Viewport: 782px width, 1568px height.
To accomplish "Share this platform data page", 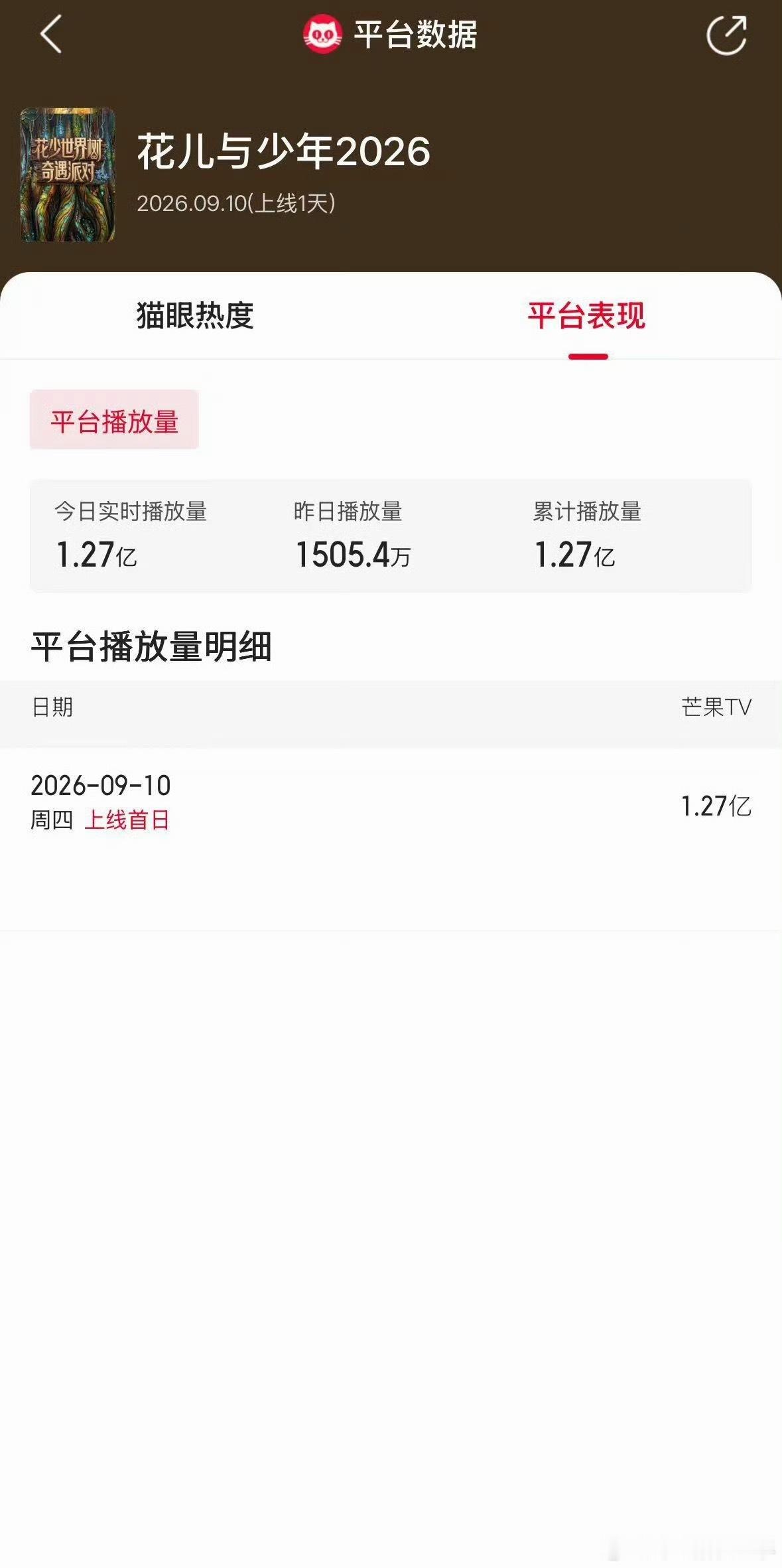I will [726, 35].
